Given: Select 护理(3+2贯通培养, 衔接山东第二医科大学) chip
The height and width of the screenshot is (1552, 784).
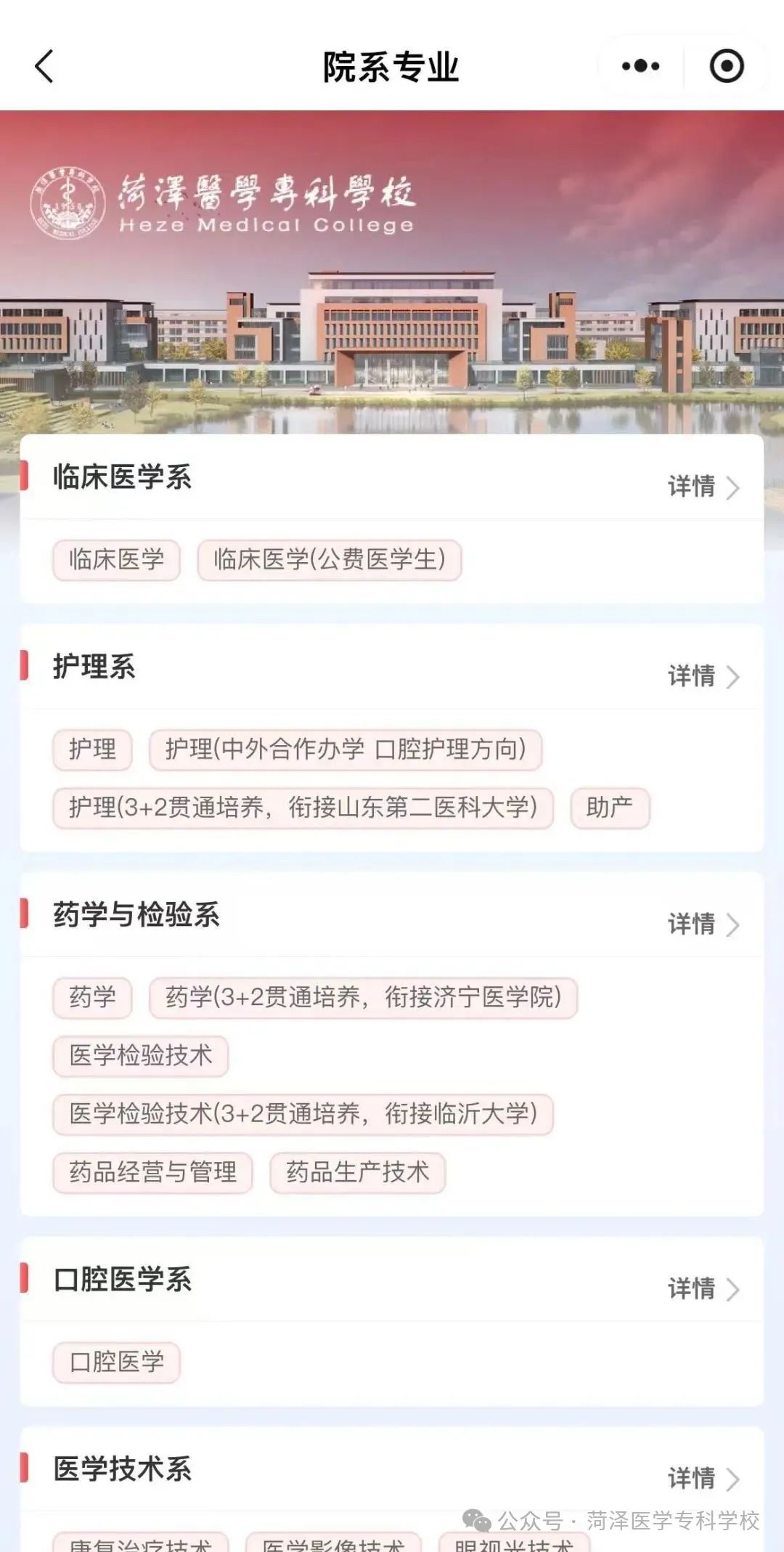Looking at the screenshot, I should tap(303, 808).
